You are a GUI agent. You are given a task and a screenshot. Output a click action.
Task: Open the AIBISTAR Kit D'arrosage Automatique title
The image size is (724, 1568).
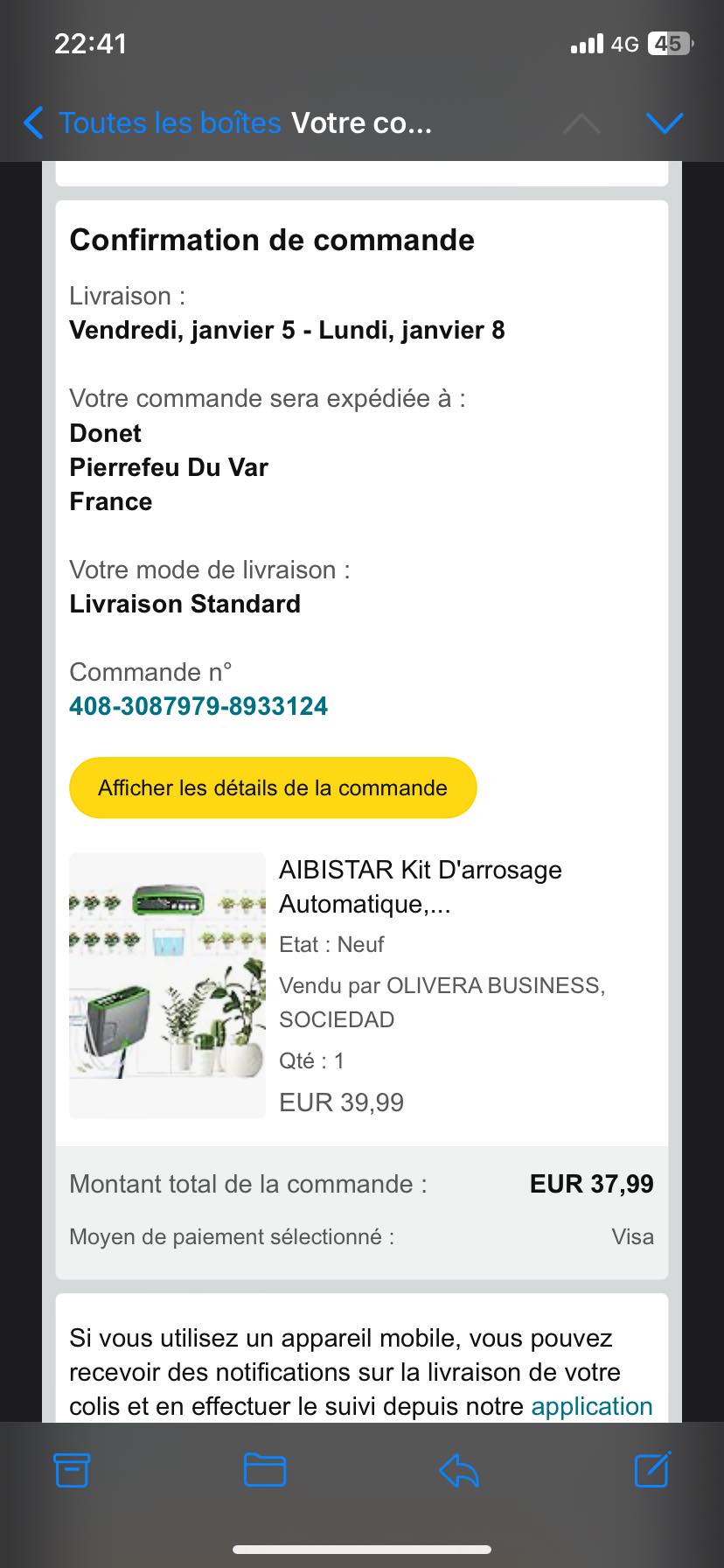pyautogui.click(x=420, y=886)
